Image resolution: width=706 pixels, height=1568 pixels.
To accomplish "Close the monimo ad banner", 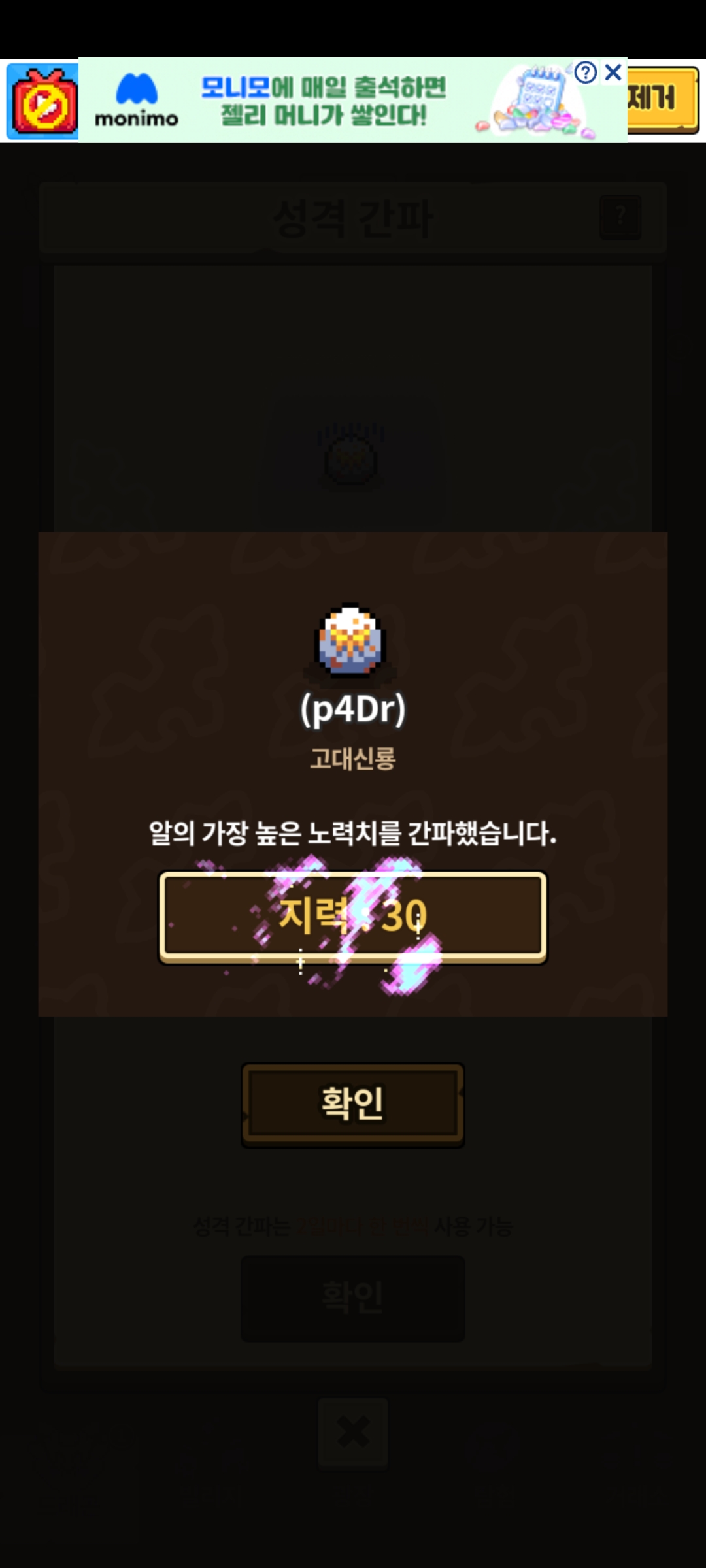I will 613,72.
